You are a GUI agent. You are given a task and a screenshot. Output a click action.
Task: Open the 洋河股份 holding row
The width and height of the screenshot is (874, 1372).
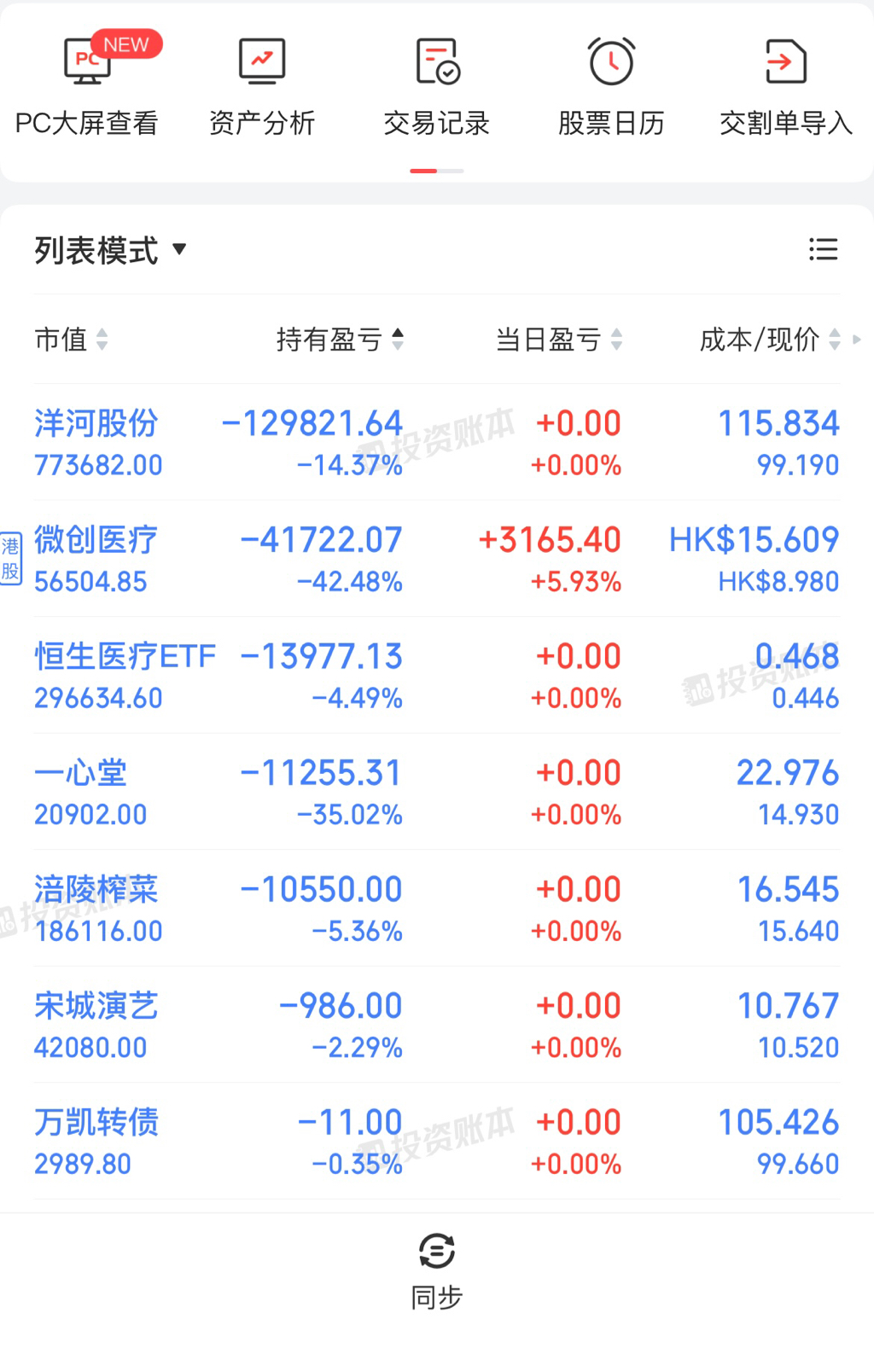coord(437,443)
